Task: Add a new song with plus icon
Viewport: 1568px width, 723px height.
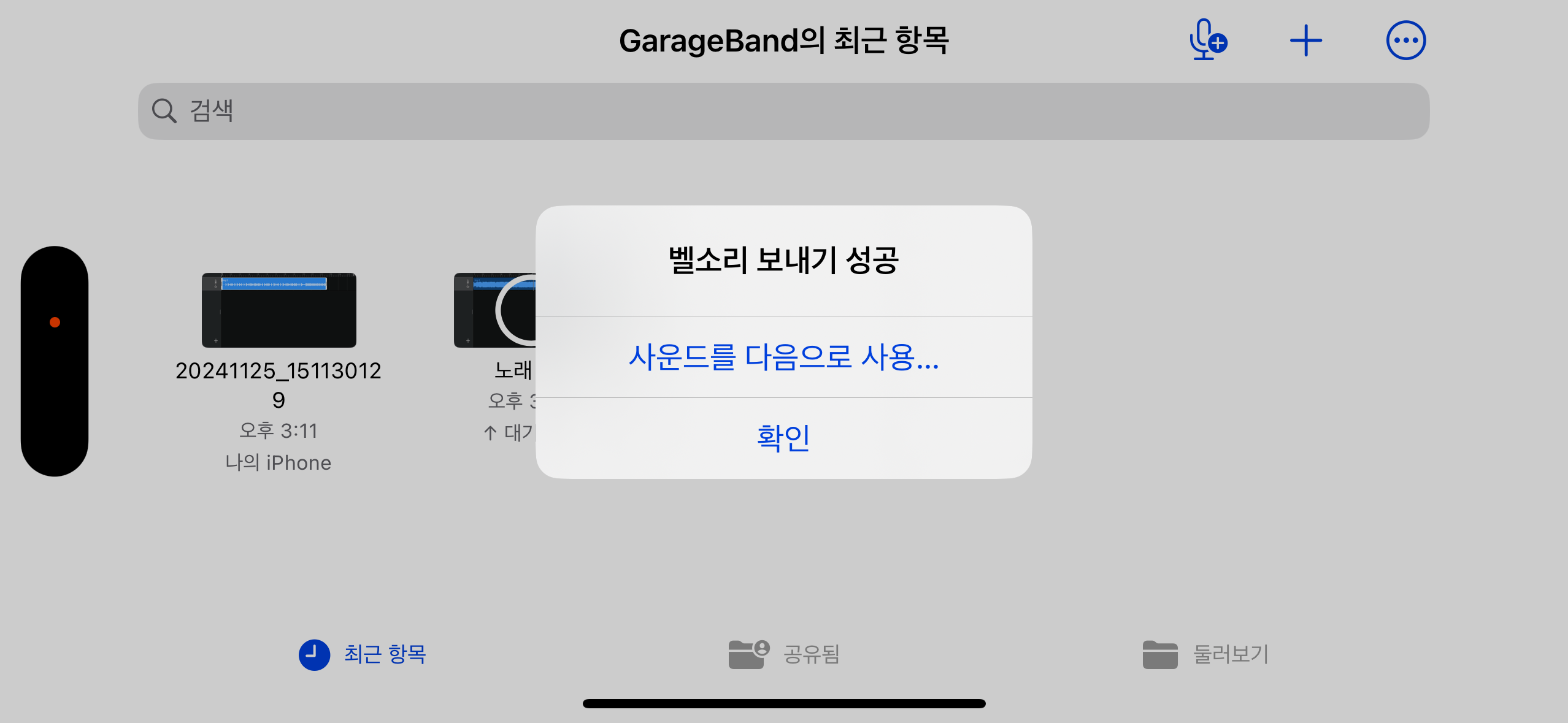Action: point(1305,40)
